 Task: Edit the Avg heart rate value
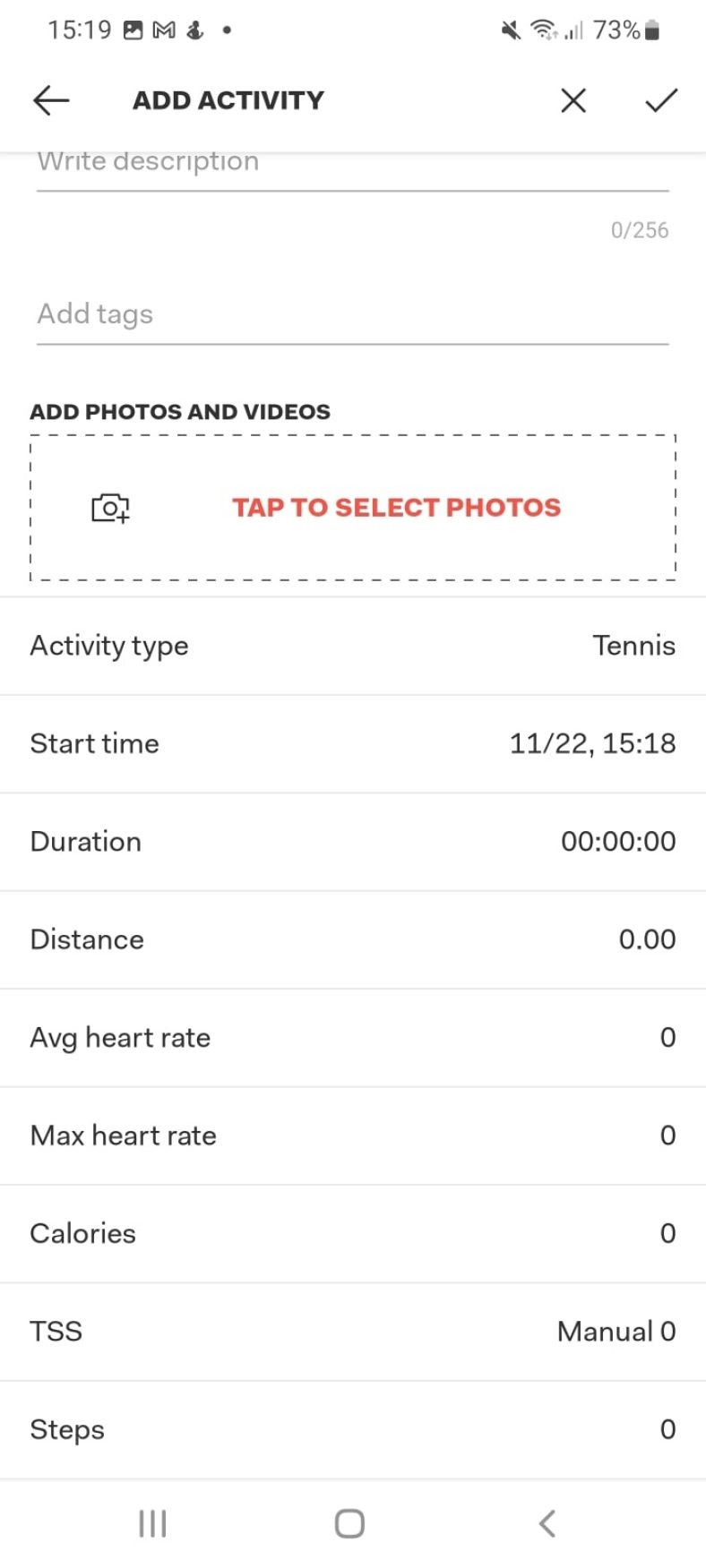coord(353,1037)
